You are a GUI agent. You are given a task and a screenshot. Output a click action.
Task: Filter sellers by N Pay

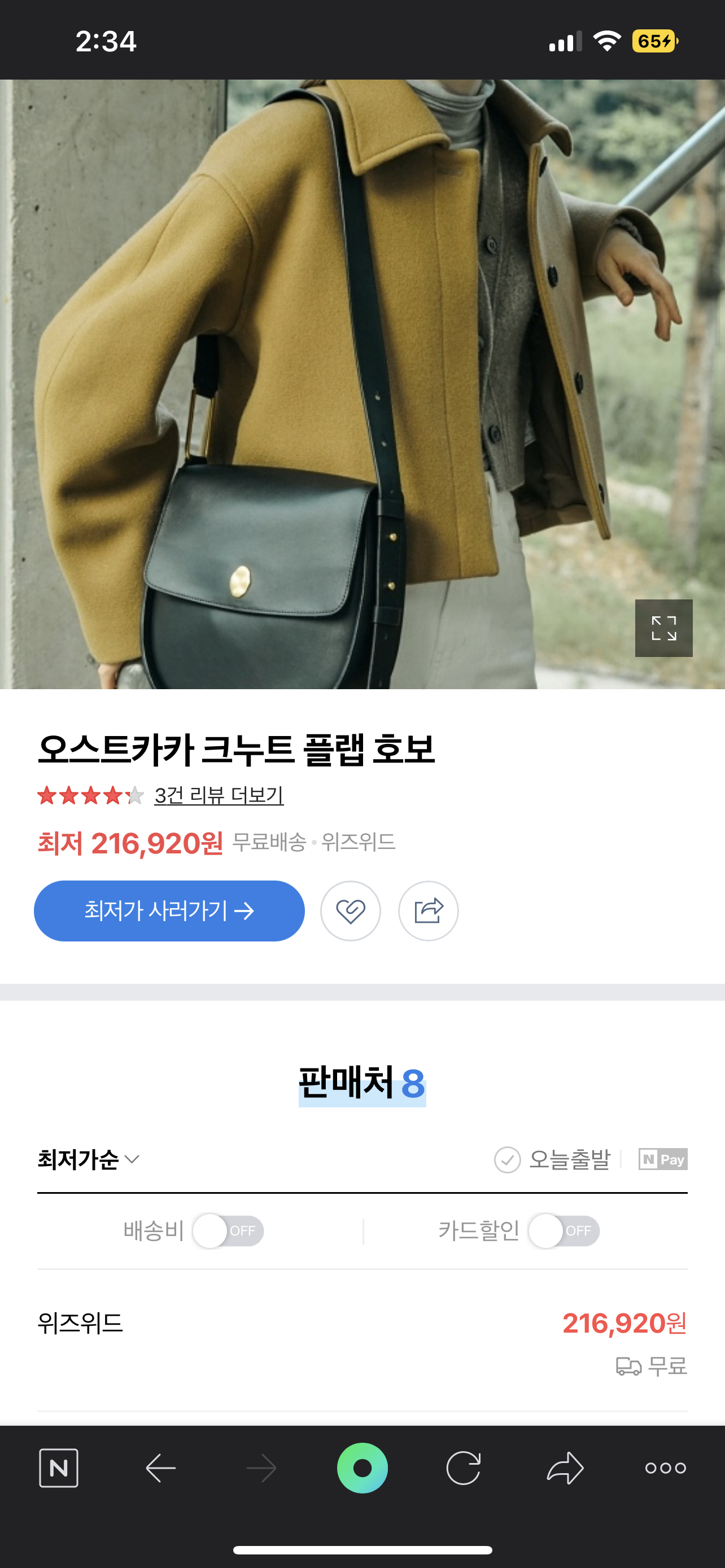(x=663, y=1159)
